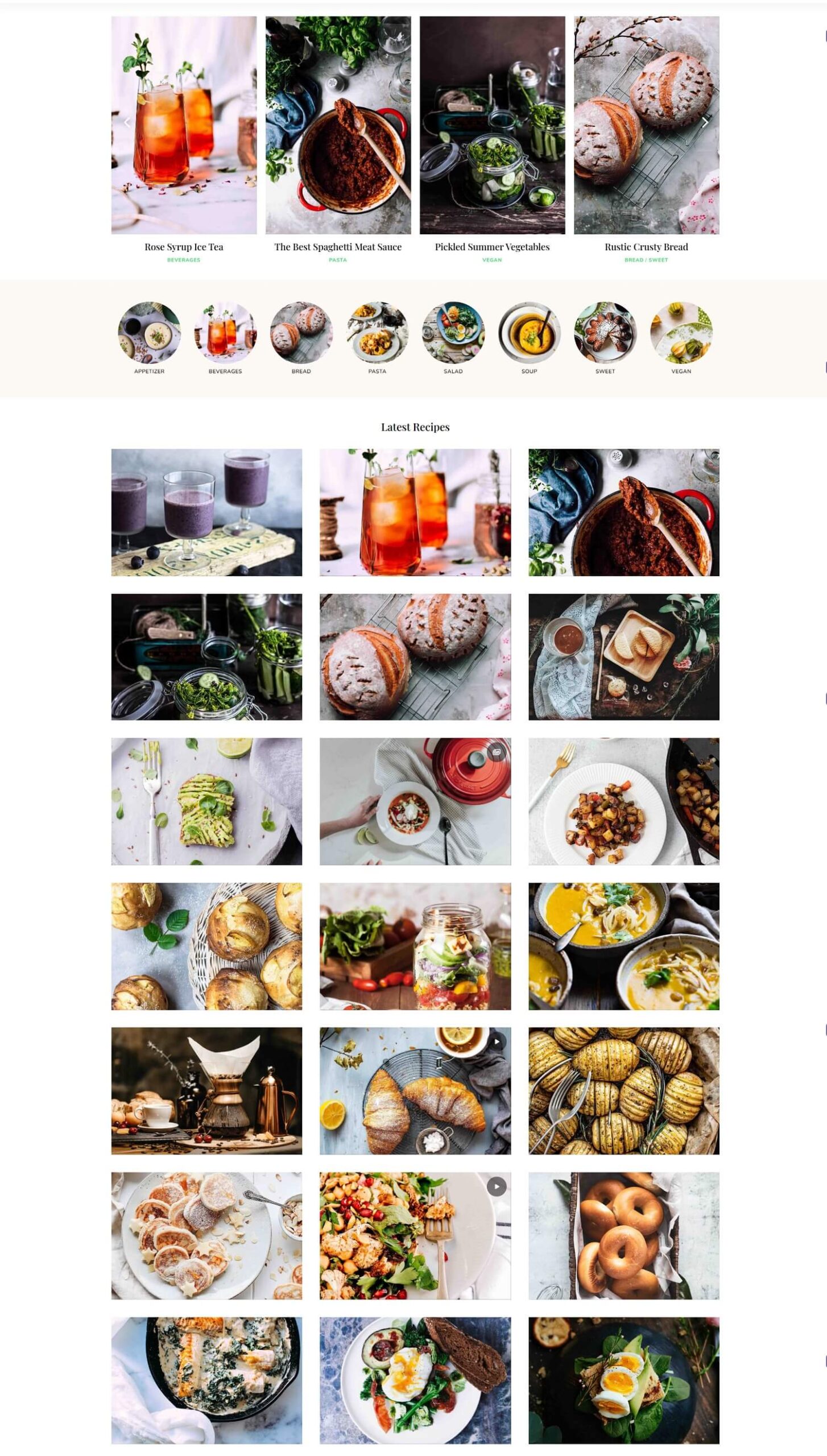Browse the Salad category
Image resolution: width=827 pixels, height=1456 pixels.
pyautogui.click(x=453, y=333)
